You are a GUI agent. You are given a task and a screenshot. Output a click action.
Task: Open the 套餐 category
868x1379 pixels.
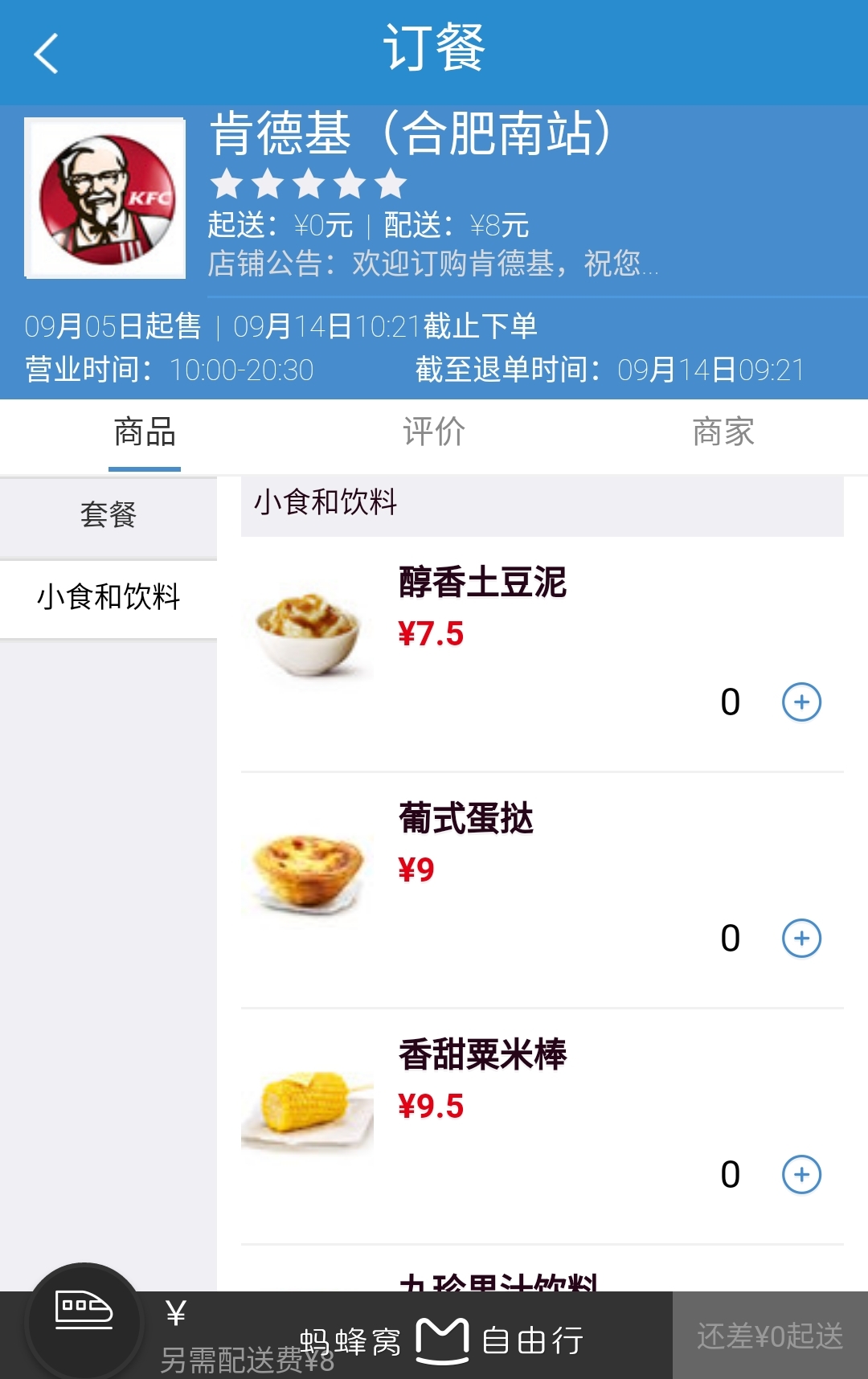(108, 514)
